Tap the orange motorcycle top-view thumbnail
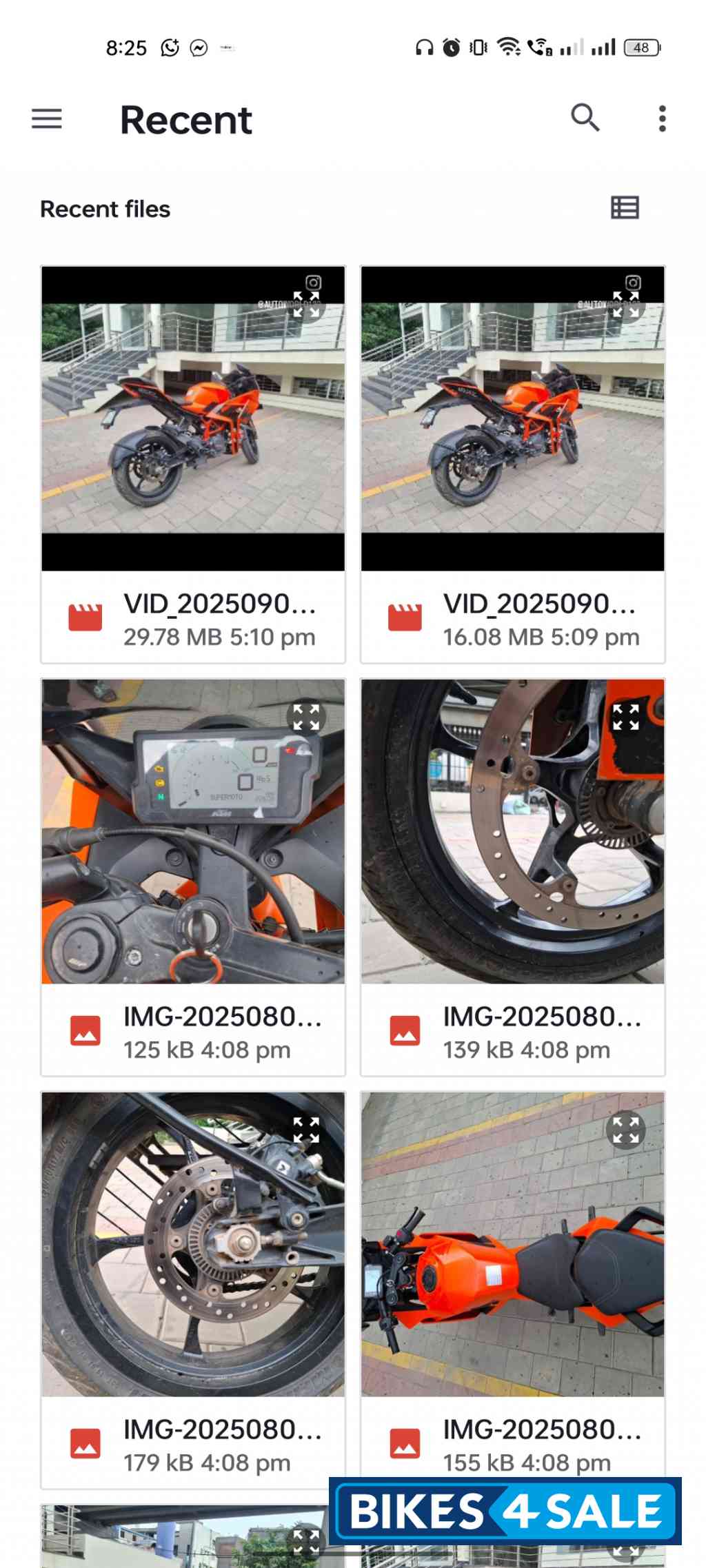Viewport: 706px width, 1568px height. coord(513,1241)
